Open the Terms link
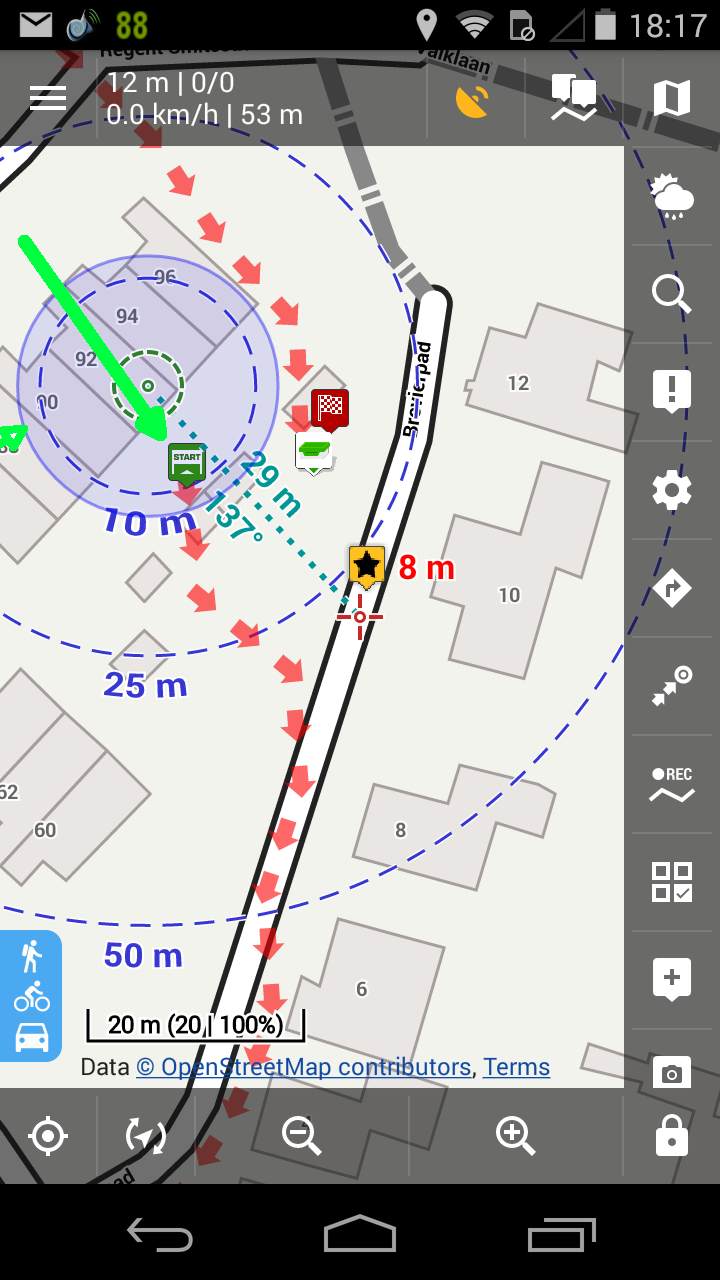Image resolution: width=720 pixels, height=1280 pixels. 516,1067
